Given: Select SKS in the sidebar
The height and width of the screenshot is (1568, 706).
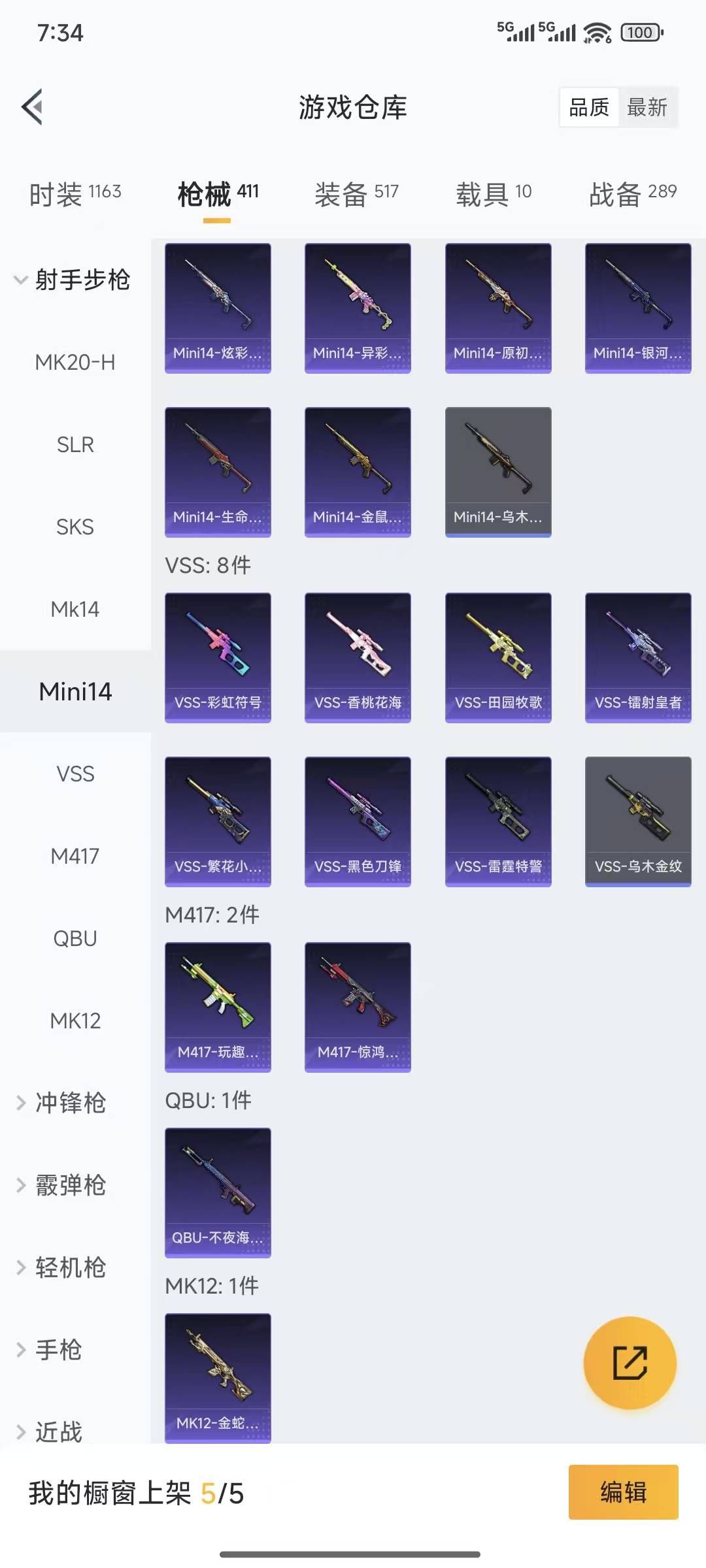Looking at the screenshot, I should pos(75,527).
